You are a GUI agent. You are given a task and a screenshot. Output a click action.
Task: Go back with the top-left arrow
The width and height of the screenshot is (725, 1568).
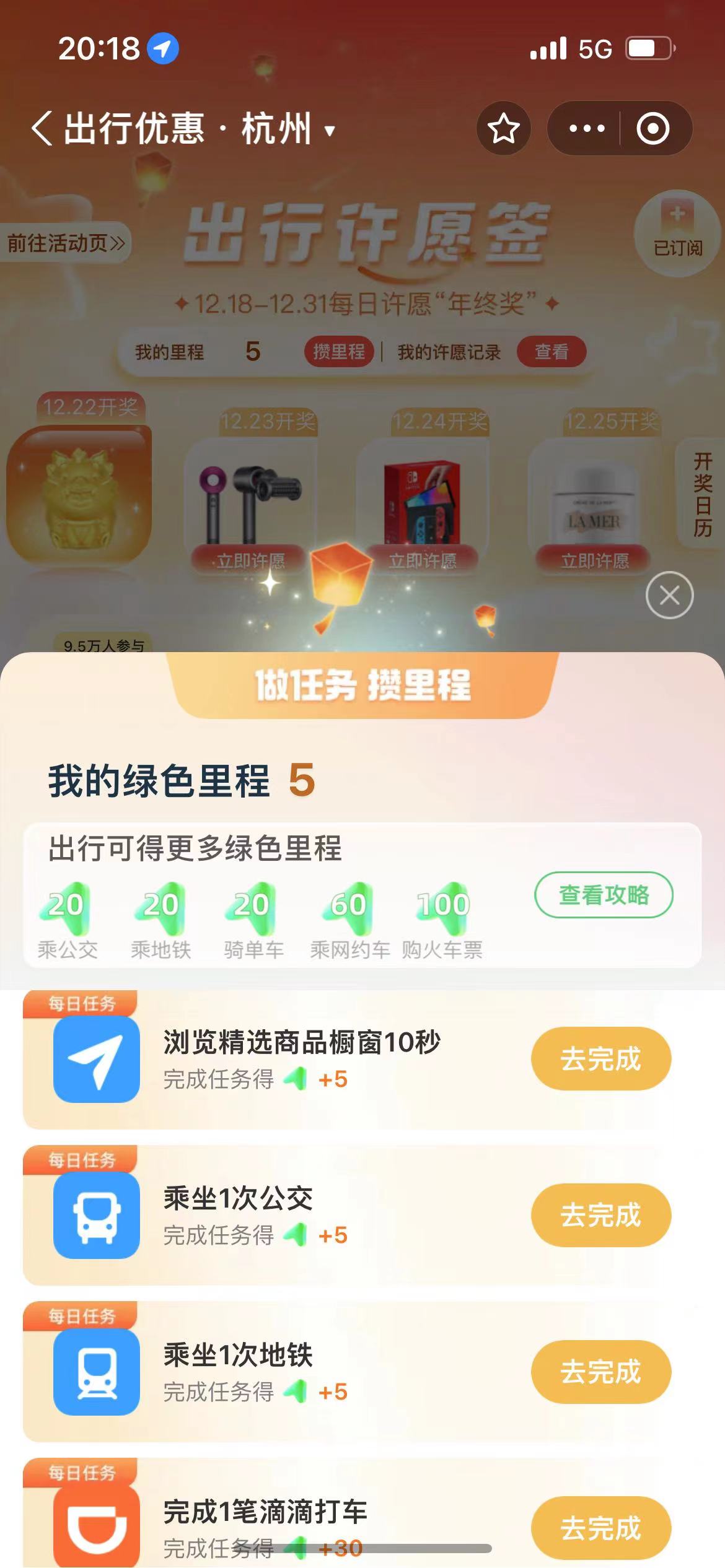tap(42, 129)
